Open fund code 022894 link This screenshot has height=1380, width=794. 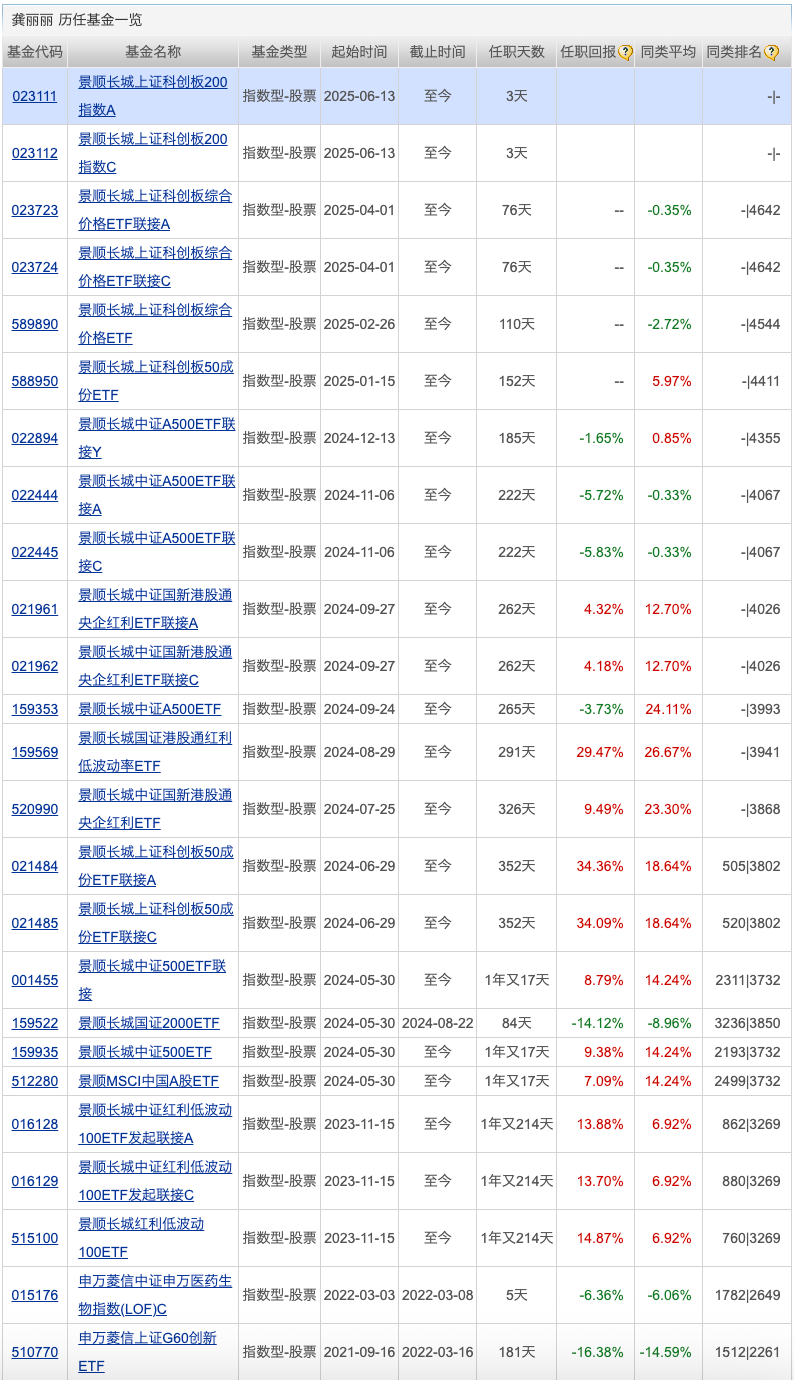pyautogui.click(x=35, y=438)
